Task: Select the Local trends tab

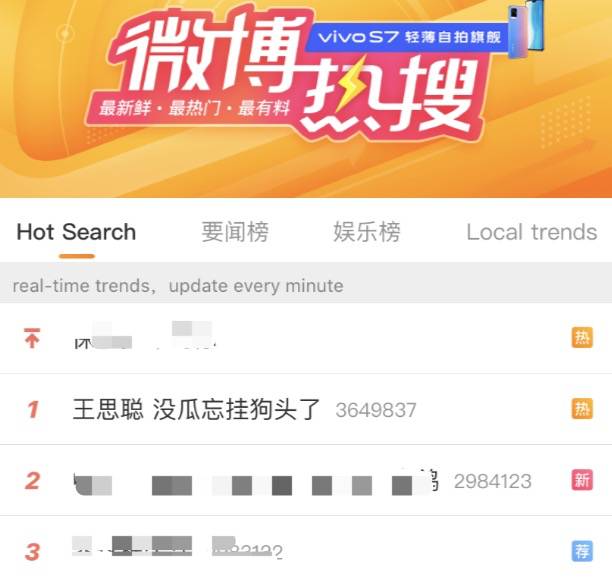Action: coord(531,232)
